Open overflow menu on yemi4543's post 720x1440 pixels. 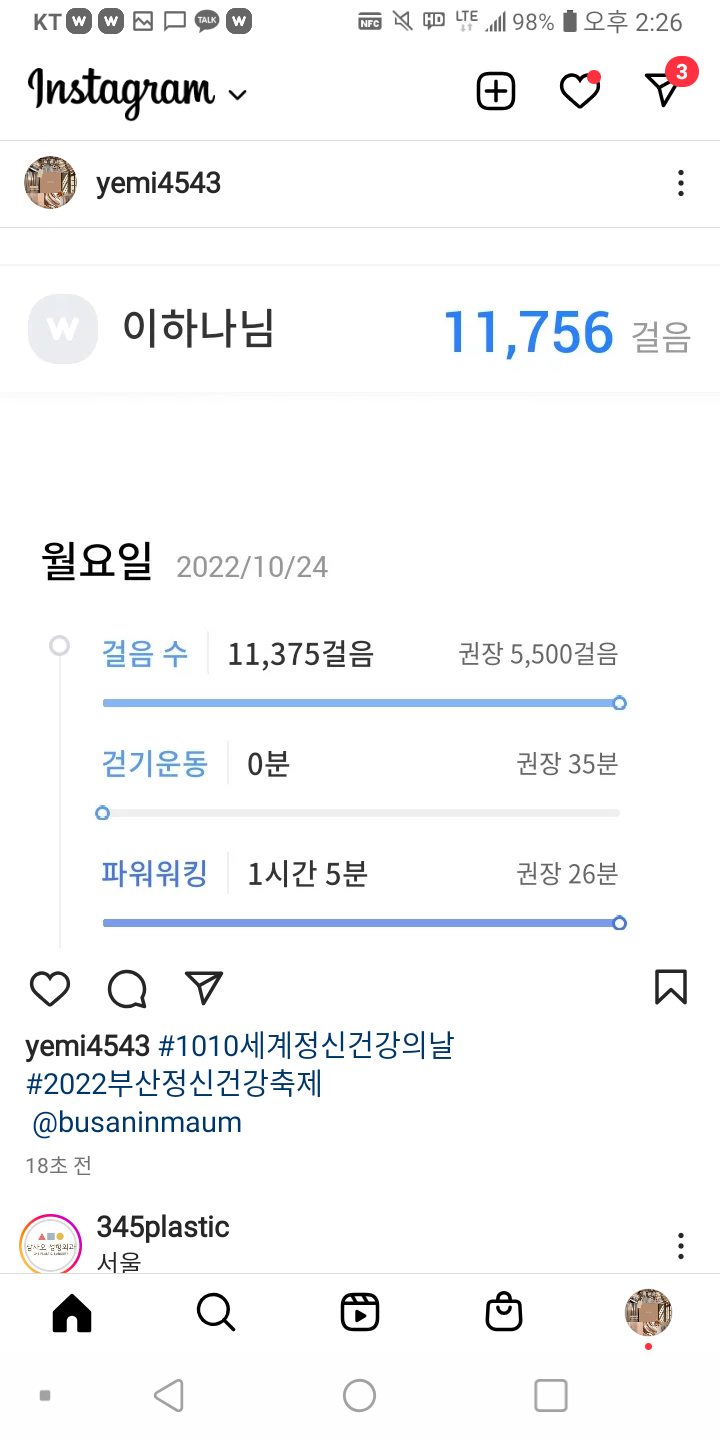(x=680, y=184)
